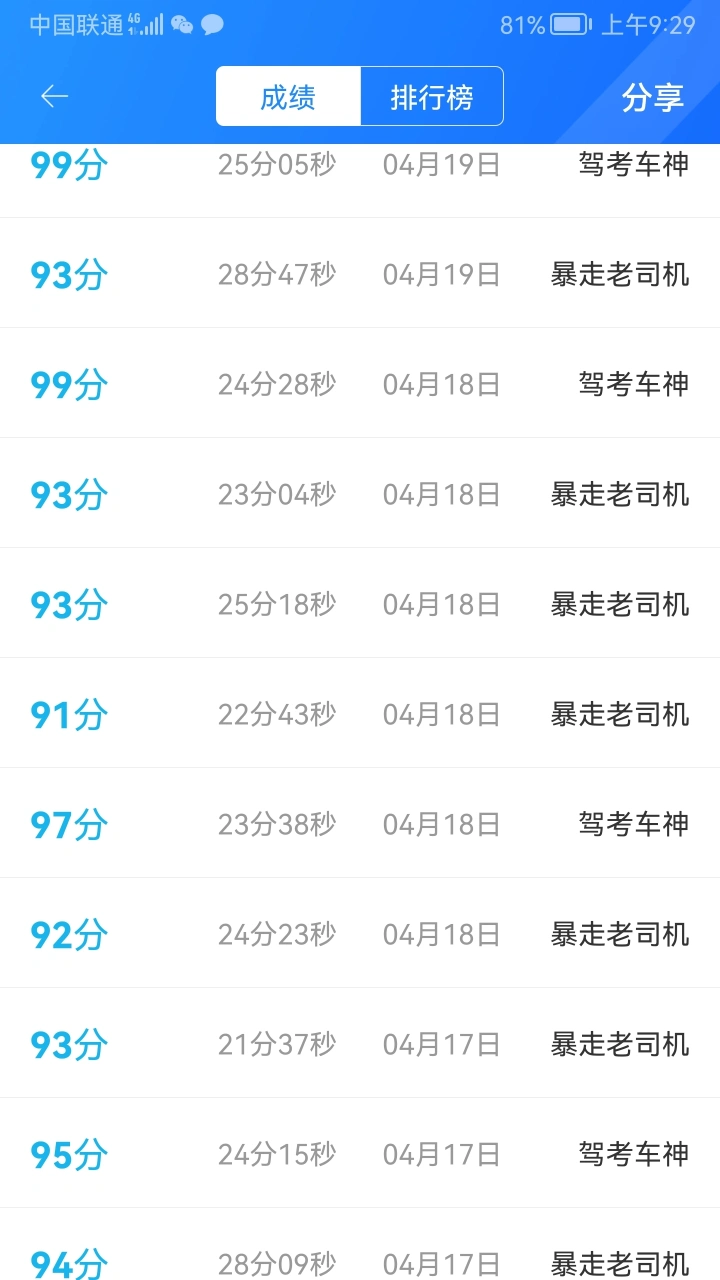Viewport: 720px width, 1280px height.
Task: Select the 95分 record with 24分15秒
Action: (360, 1154)
